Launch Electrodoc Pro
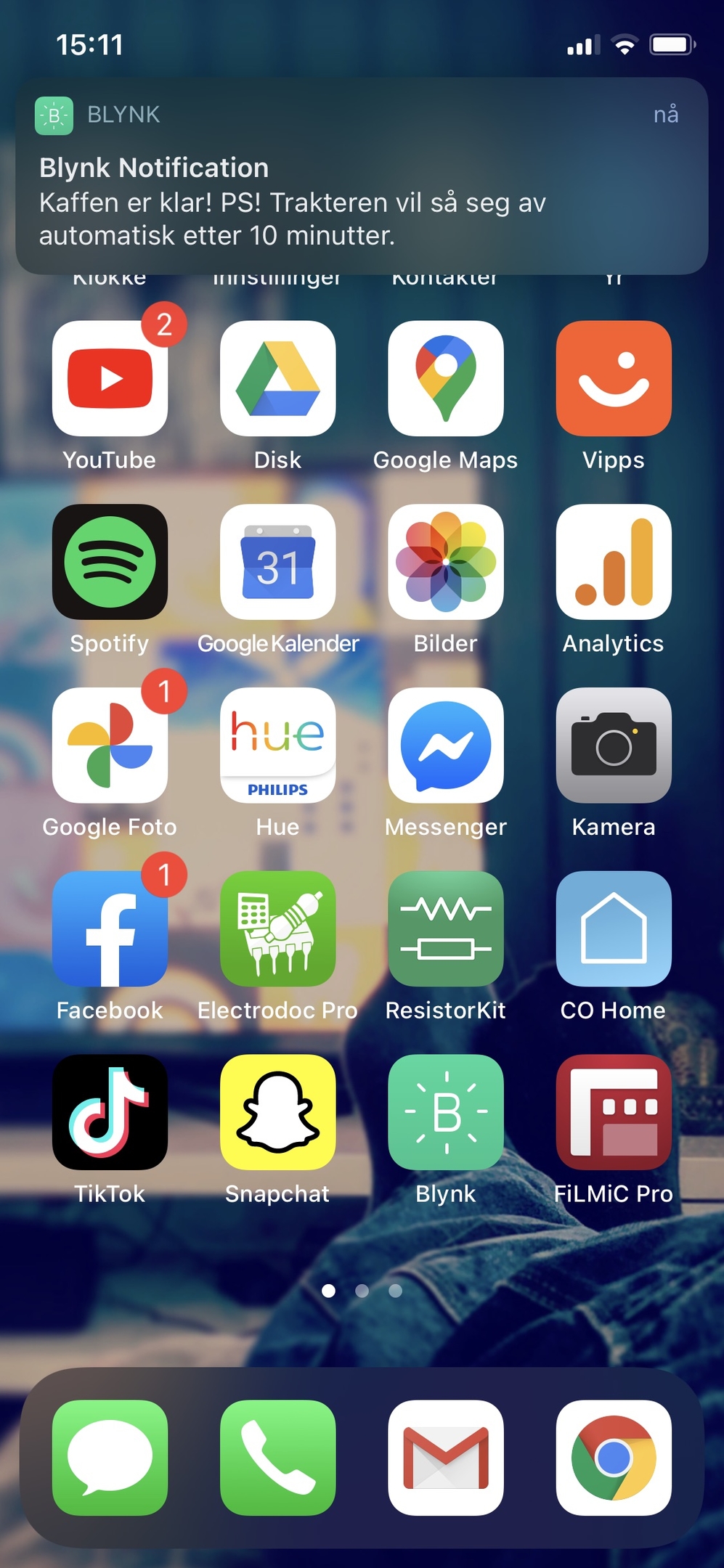This screenshot has width=724, height=1568. [277, 928]
